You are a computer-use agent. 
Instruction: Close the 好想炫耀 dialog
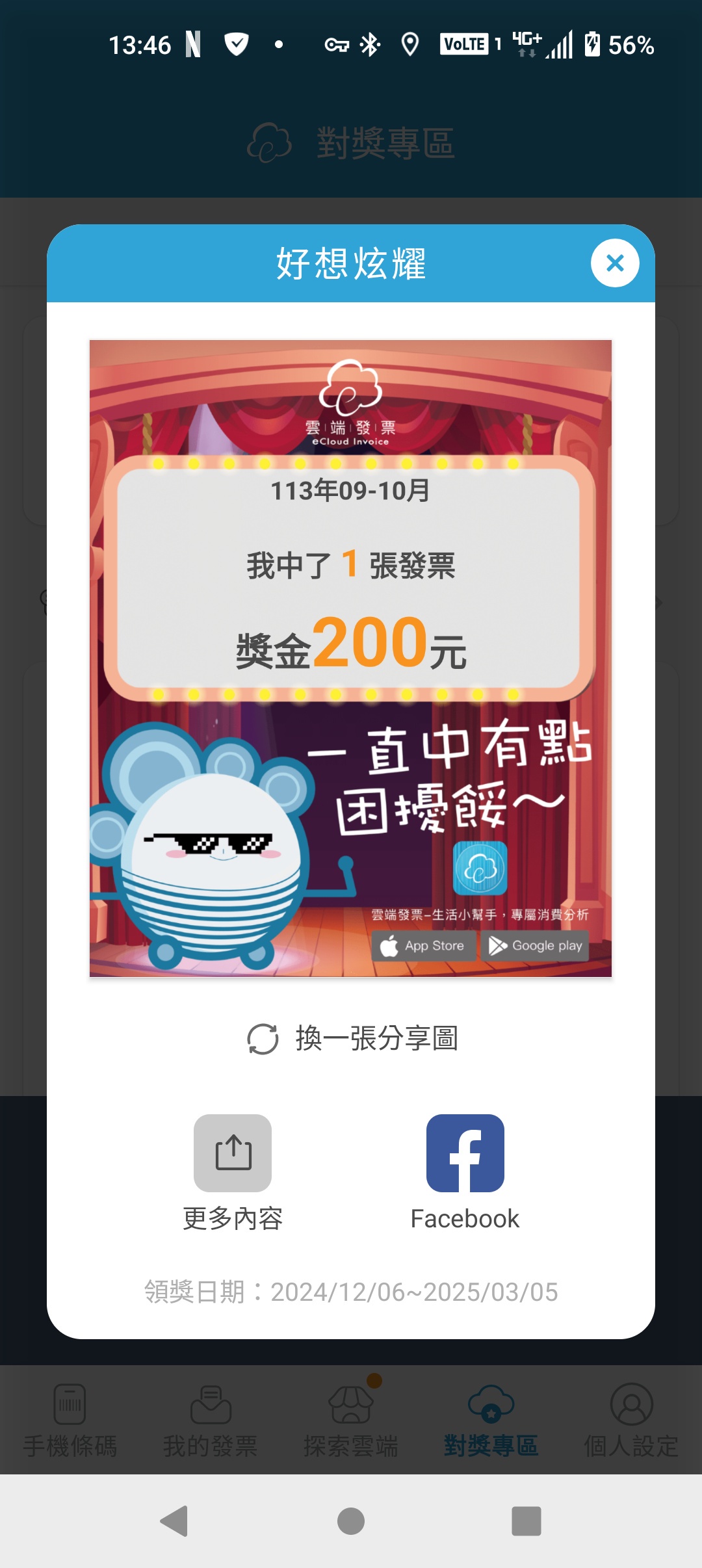(x=614, y=263)
